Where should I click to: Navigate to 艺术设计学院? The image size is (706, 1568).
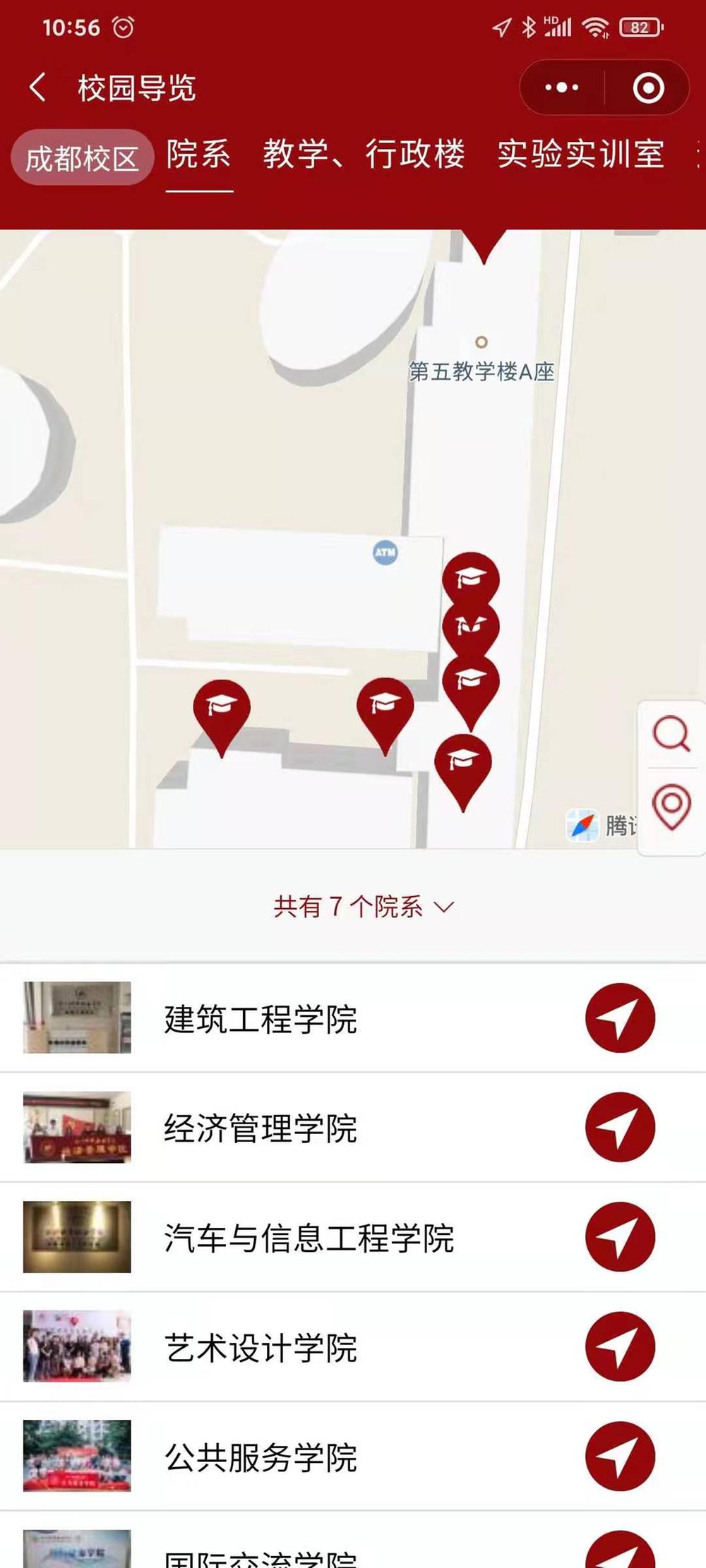pos(620,1346)
